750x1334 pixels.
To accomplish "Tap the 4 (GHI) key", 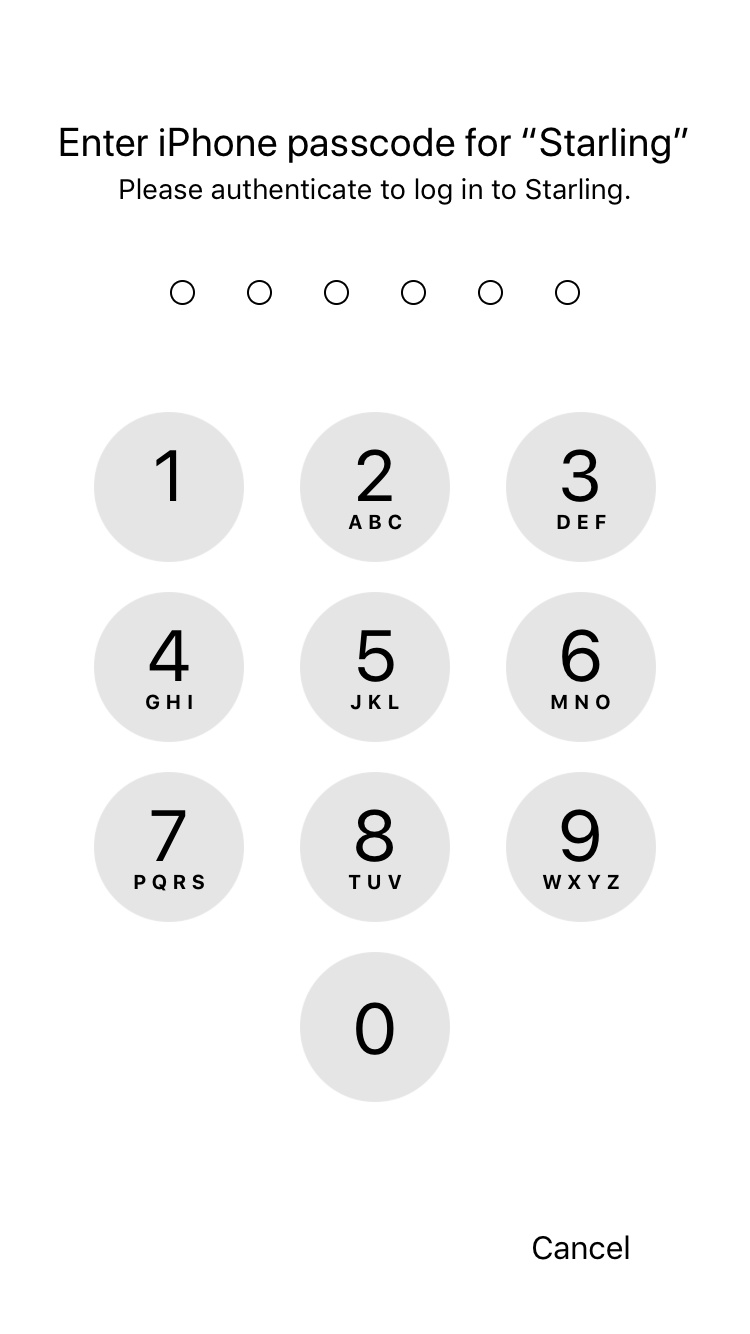I will point(169,667).
